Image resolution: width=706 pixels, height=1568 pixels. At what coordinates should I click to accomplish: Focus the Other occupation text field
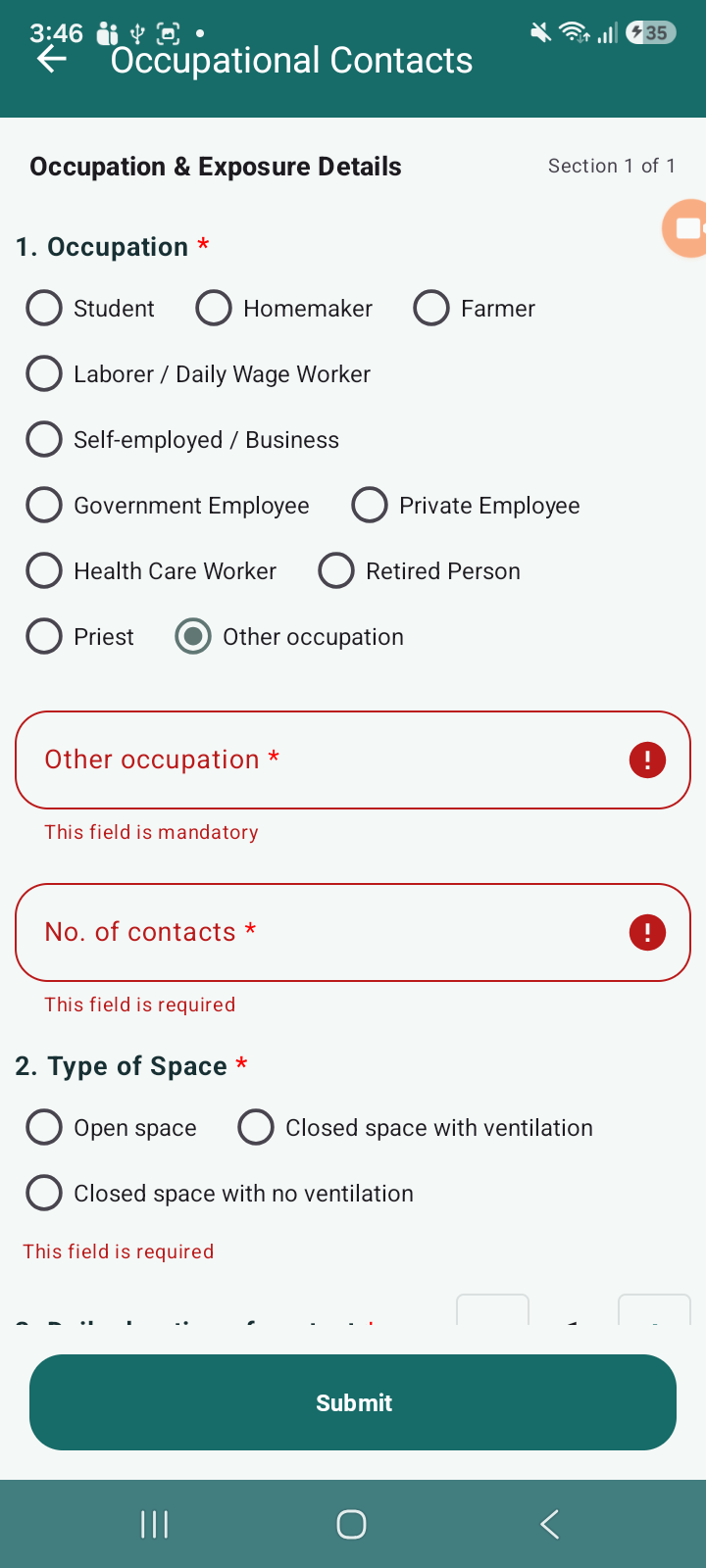353,759
